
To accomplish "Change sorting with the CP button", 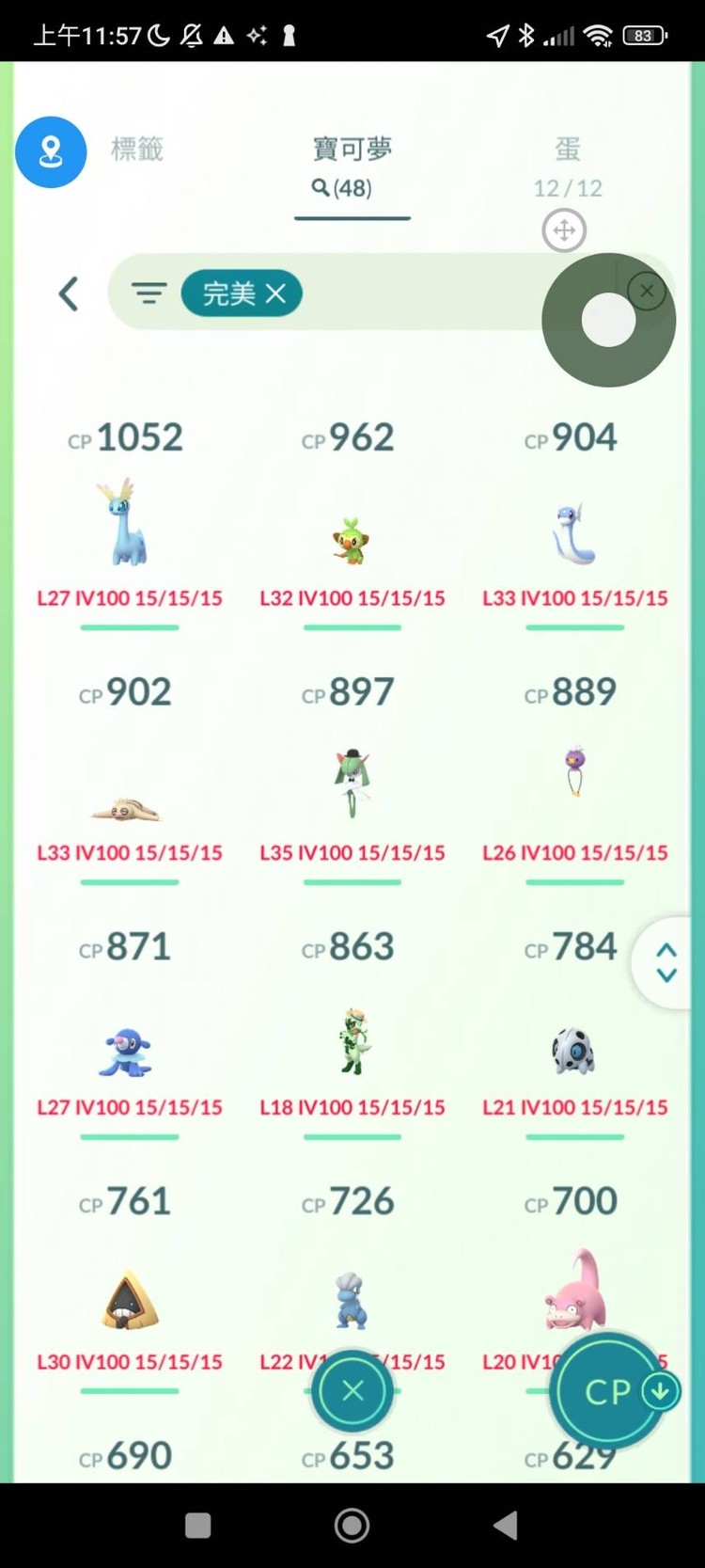I will click(609, 1391).
